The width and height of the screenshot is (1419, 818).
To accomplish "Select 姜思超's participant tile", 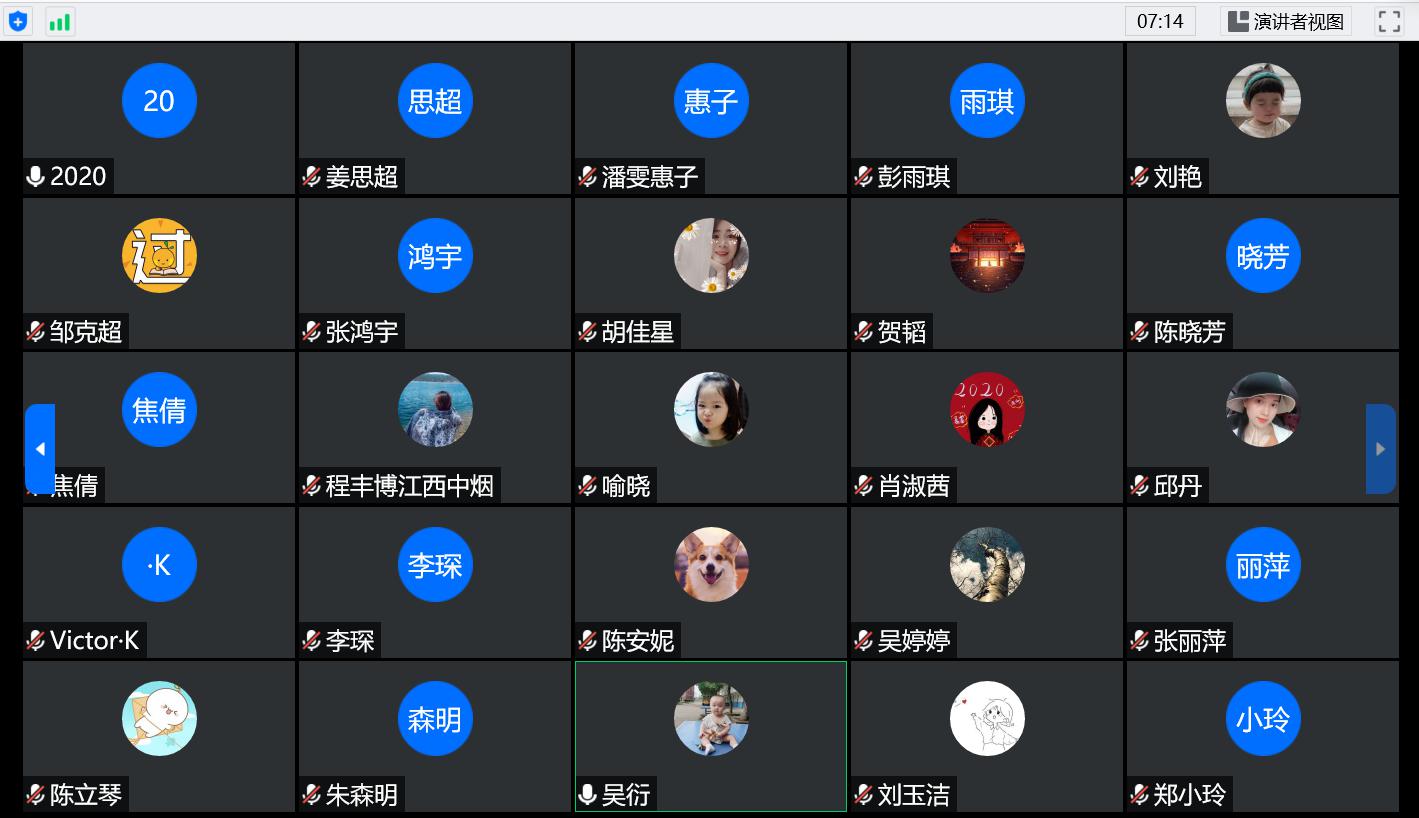I will pyautogui.click(x=435, y=118).
